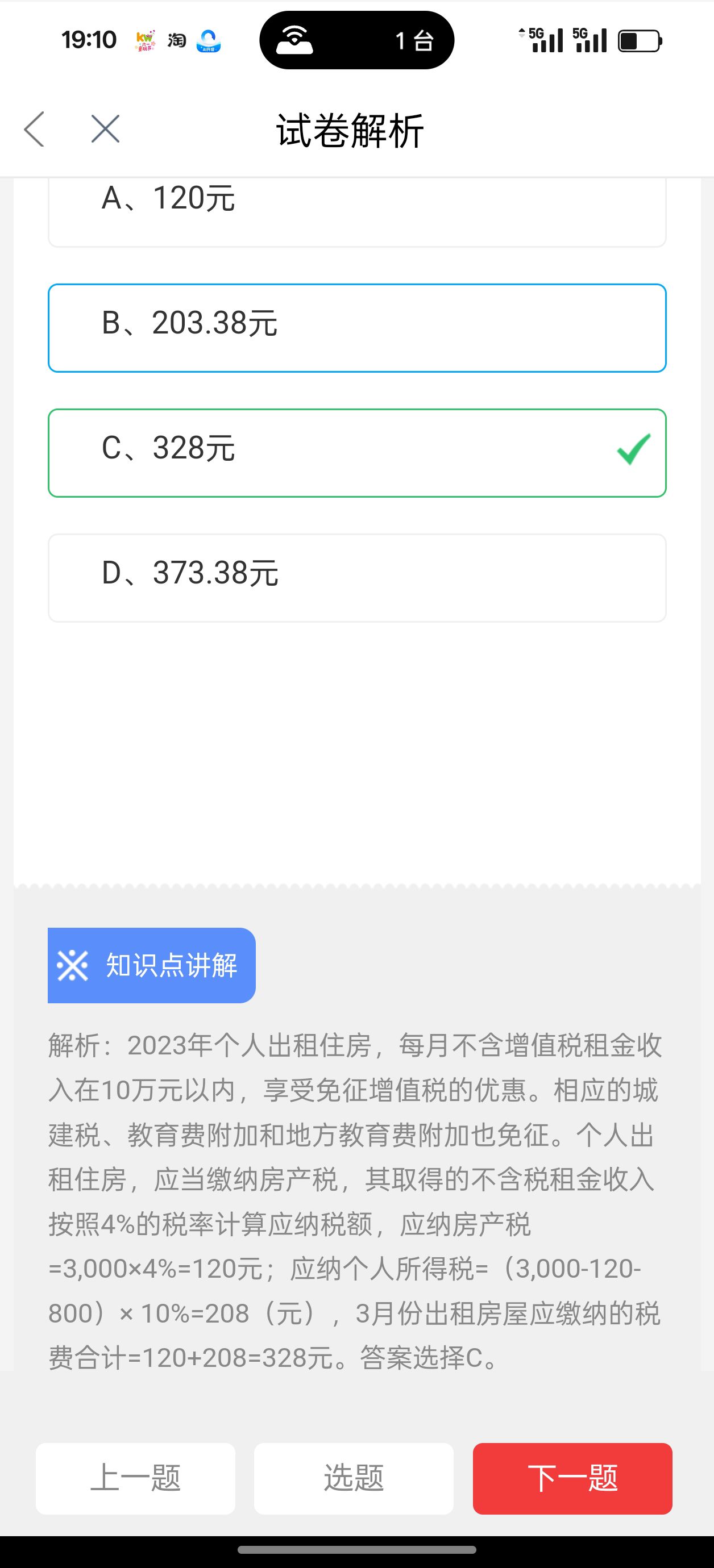Go to previous question 上一题
The image size is (714, 1568).
click(x=135, y=1478)
